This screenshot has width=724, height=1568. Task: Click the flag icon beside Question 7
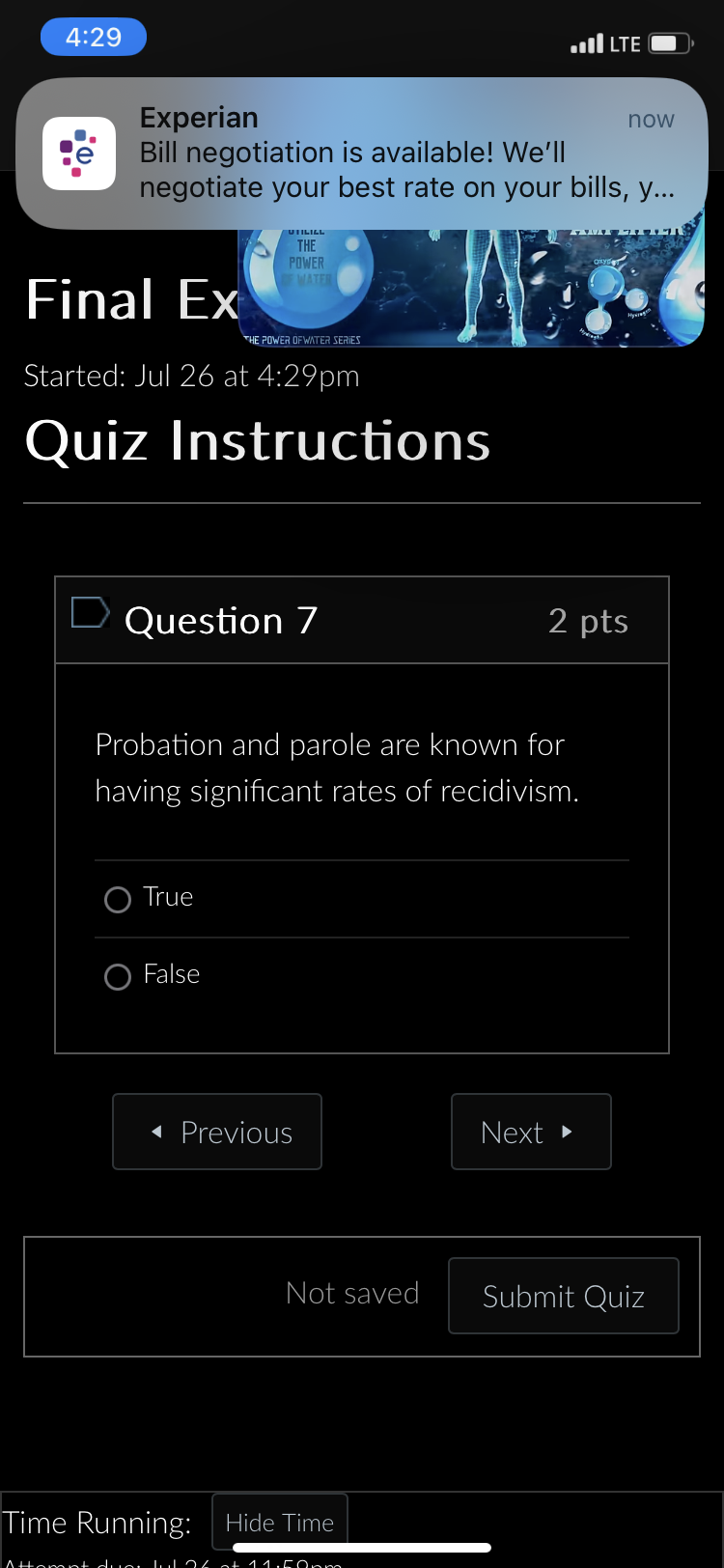(x=90, y=612)
